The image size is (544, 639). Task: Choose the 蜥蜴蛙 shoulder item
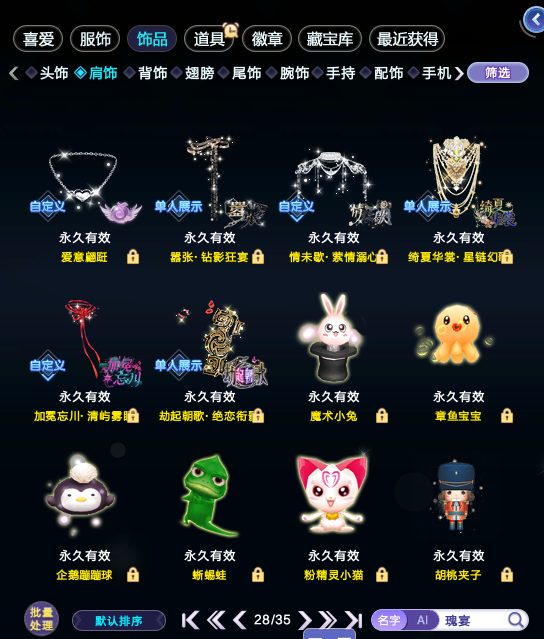pyautogui.click(x=210, y=516)
